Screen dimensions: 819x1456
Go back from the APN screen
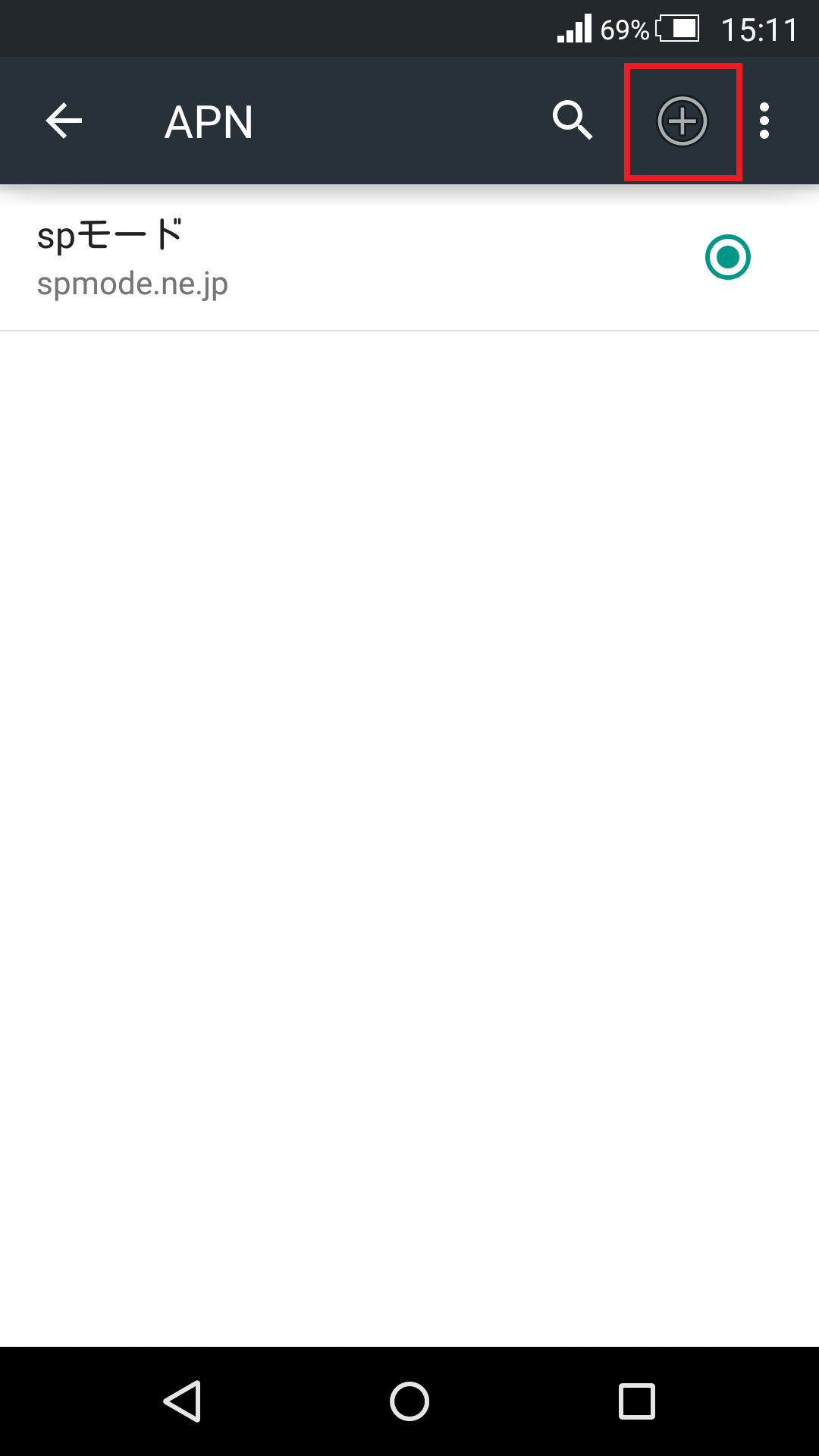[x=64, y=121]
